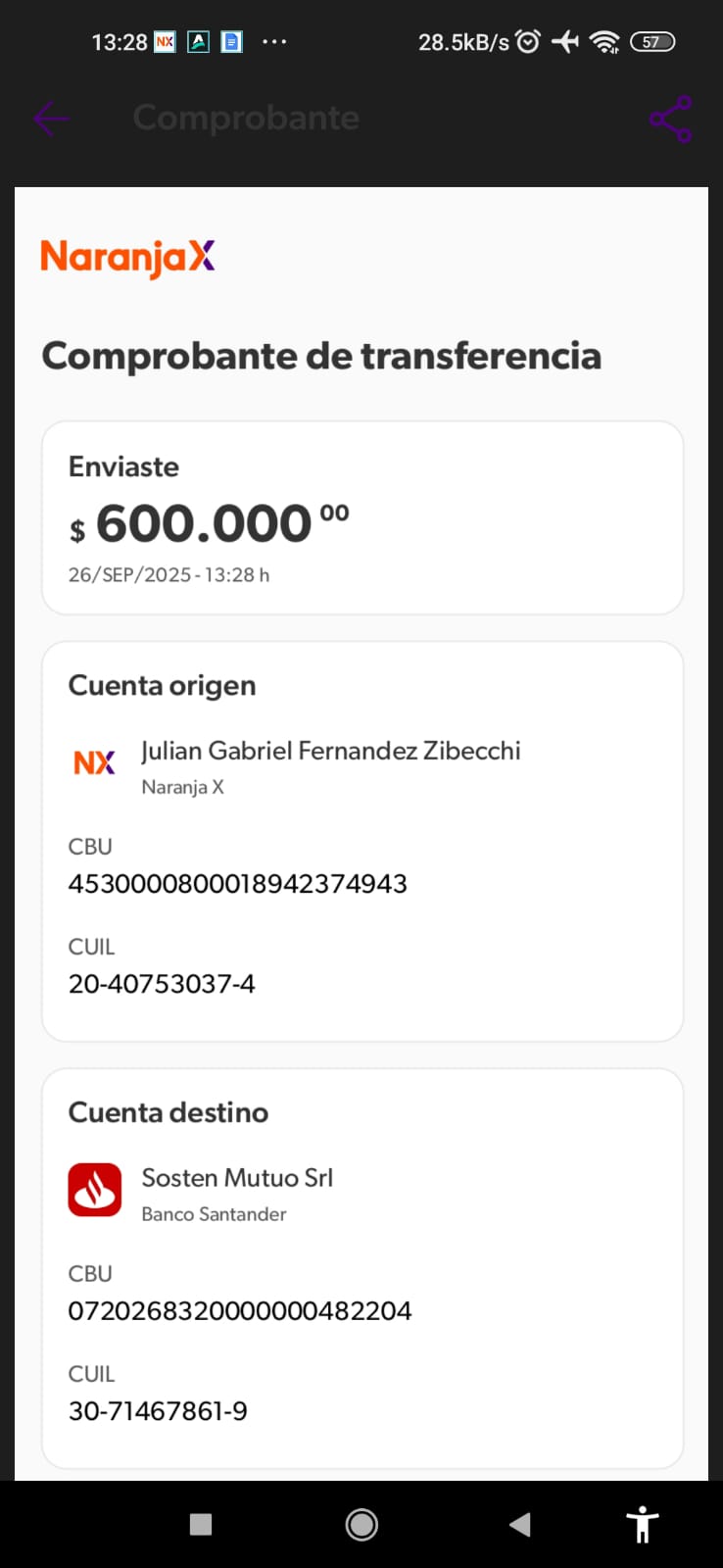Go back from the Comprobante screen

51,119
